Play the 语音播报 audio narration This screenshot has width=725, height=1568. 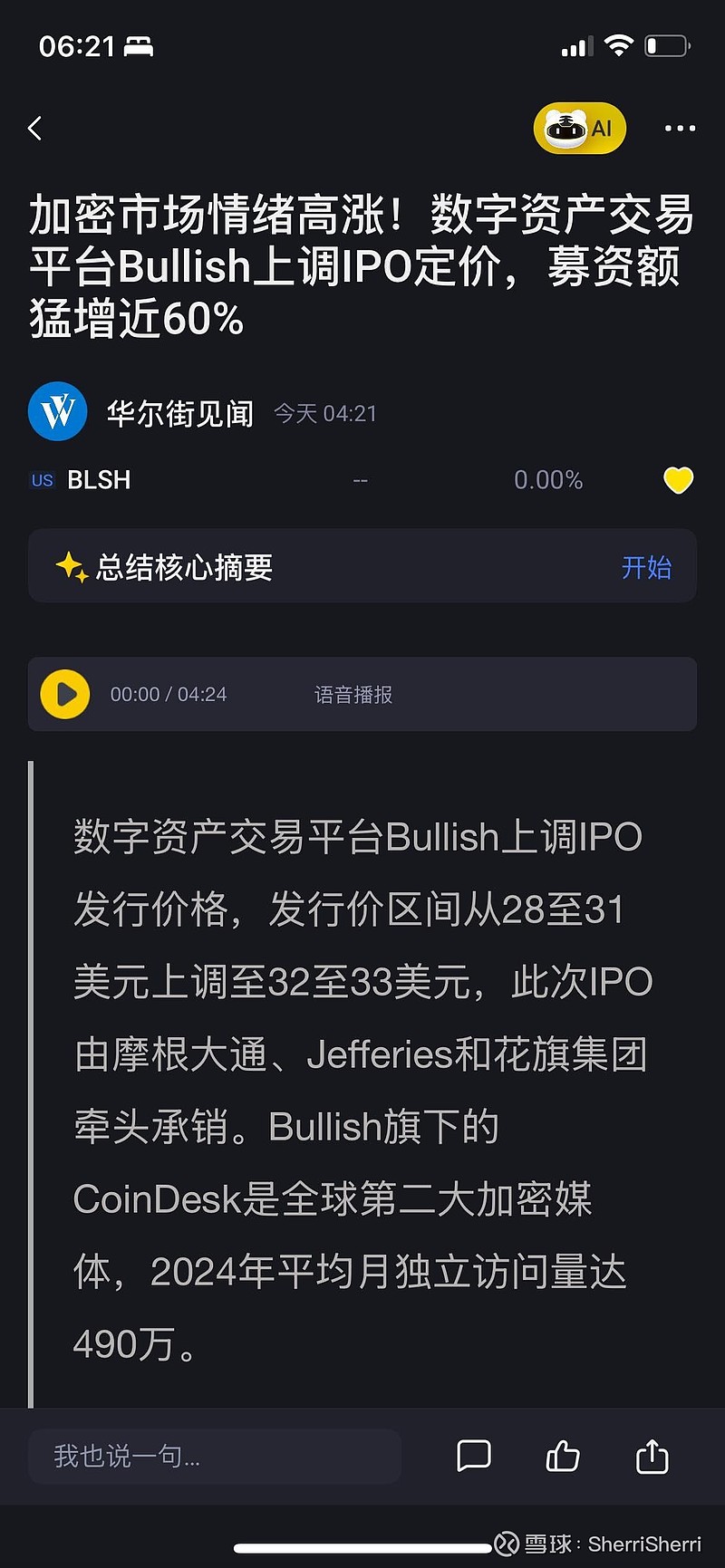click(x=65, y=695)
